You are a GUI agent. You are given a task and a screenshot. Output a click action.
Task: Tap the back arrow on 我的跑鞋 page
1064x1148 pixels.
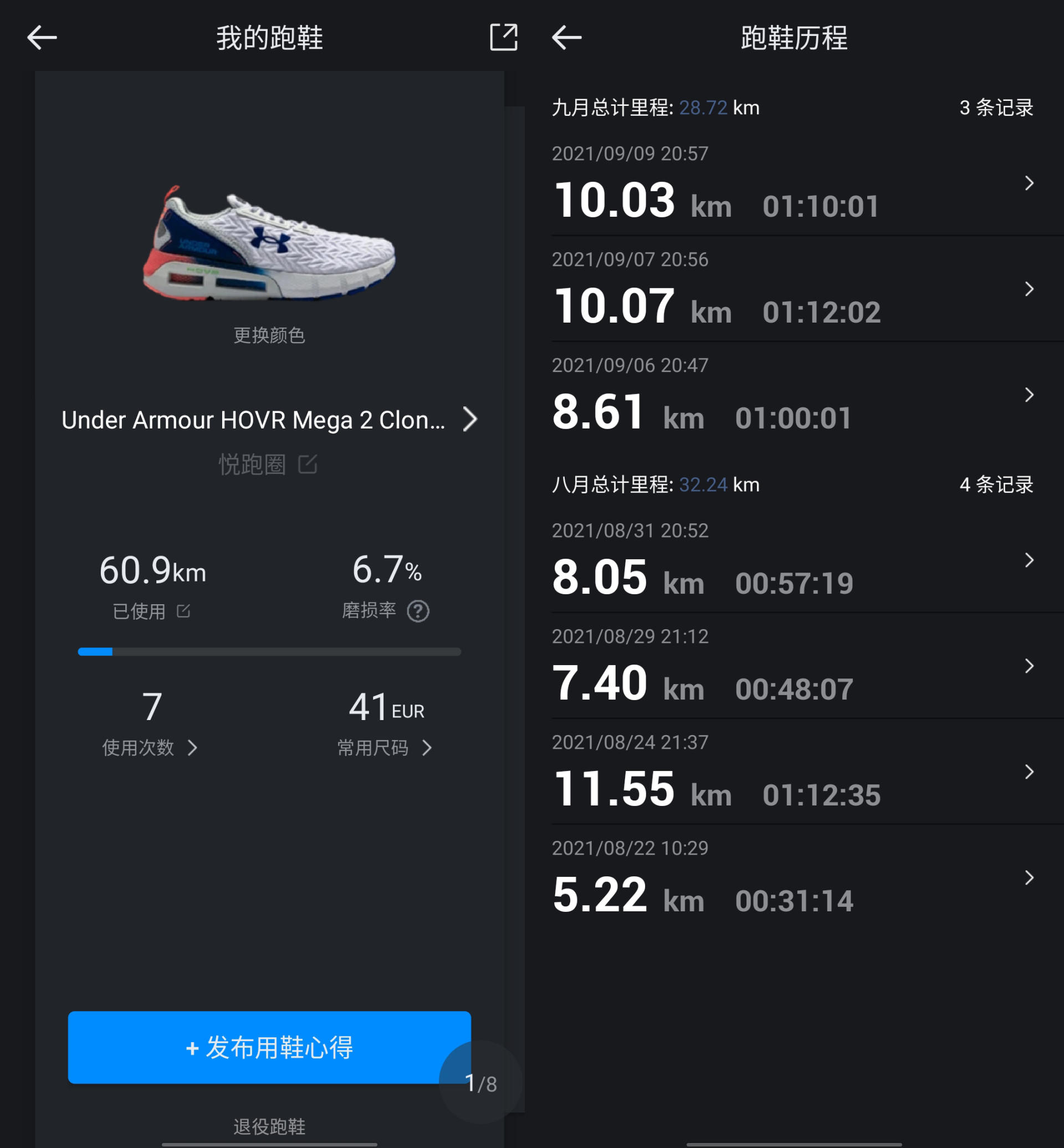tap(41, 37)
